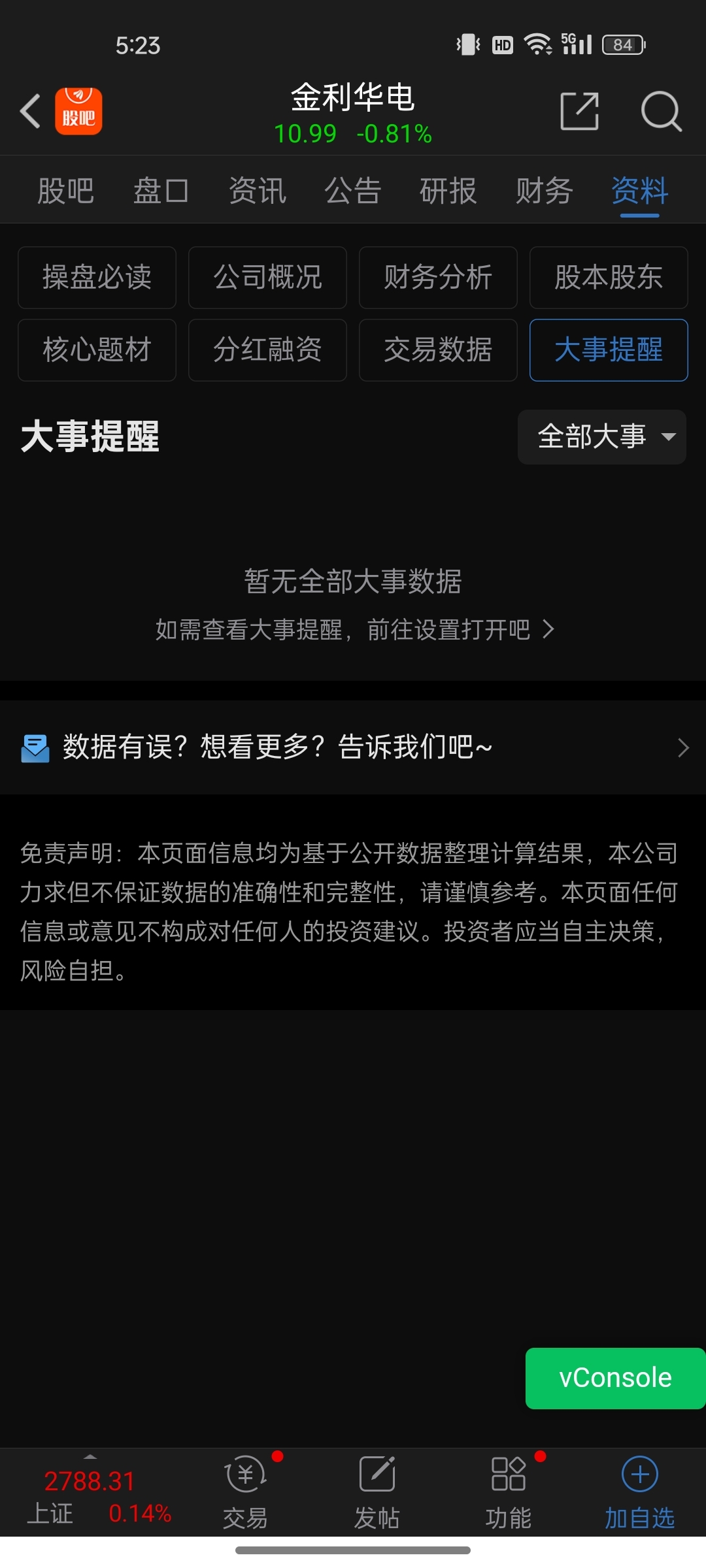706x1568 pixels.
Task: Switch to the 股吧 tab
Action: 65,191
